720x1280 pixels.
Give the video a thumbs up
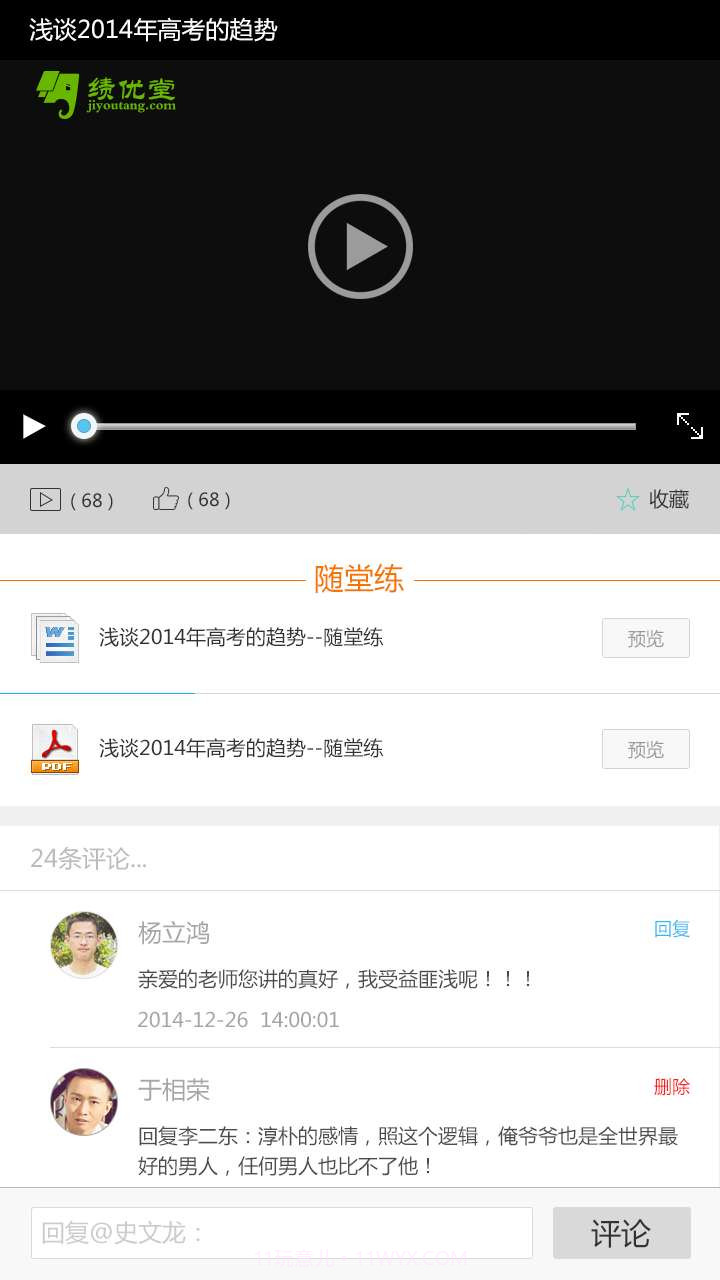[165, 498]
